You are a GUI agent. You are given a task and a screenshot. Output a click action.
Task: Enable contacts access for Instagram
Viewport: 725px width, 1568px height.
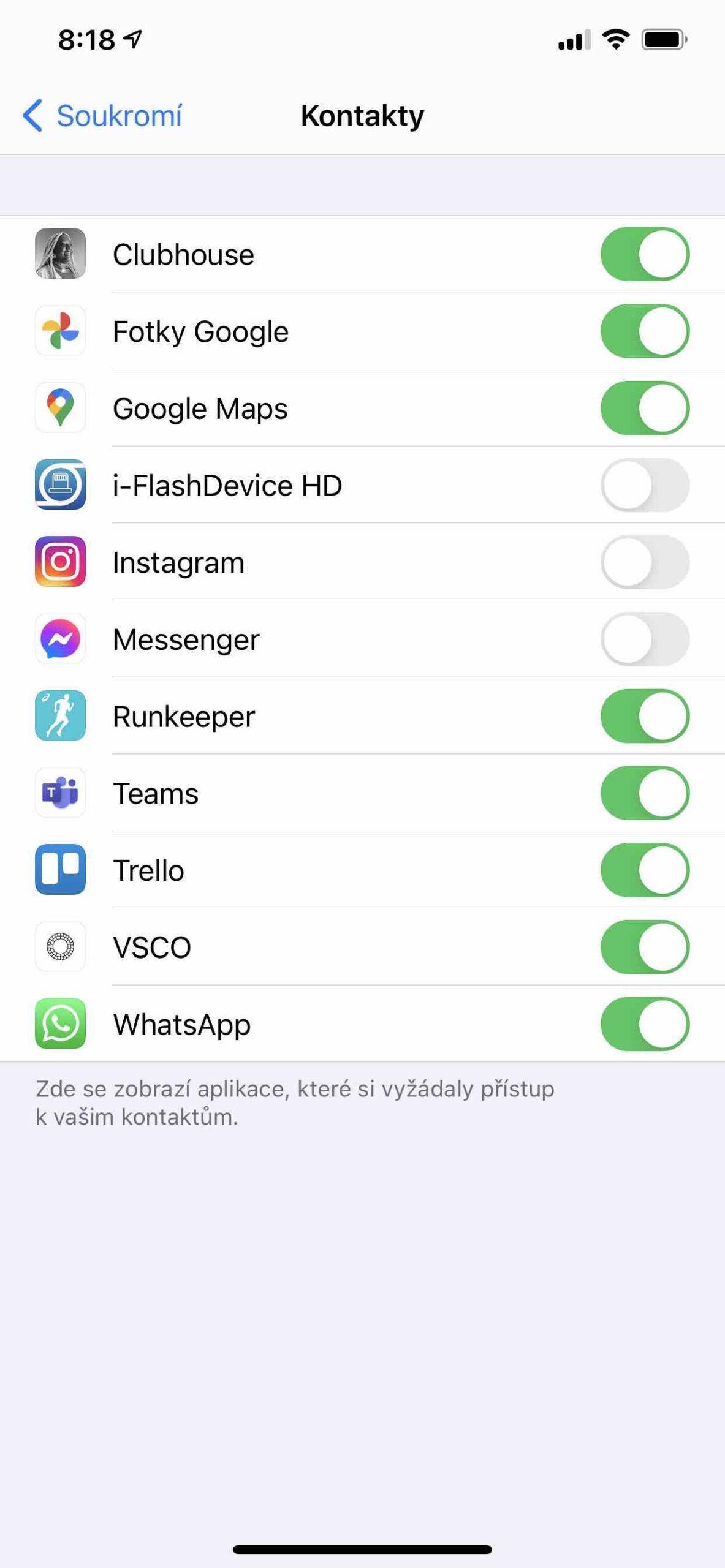646,562
